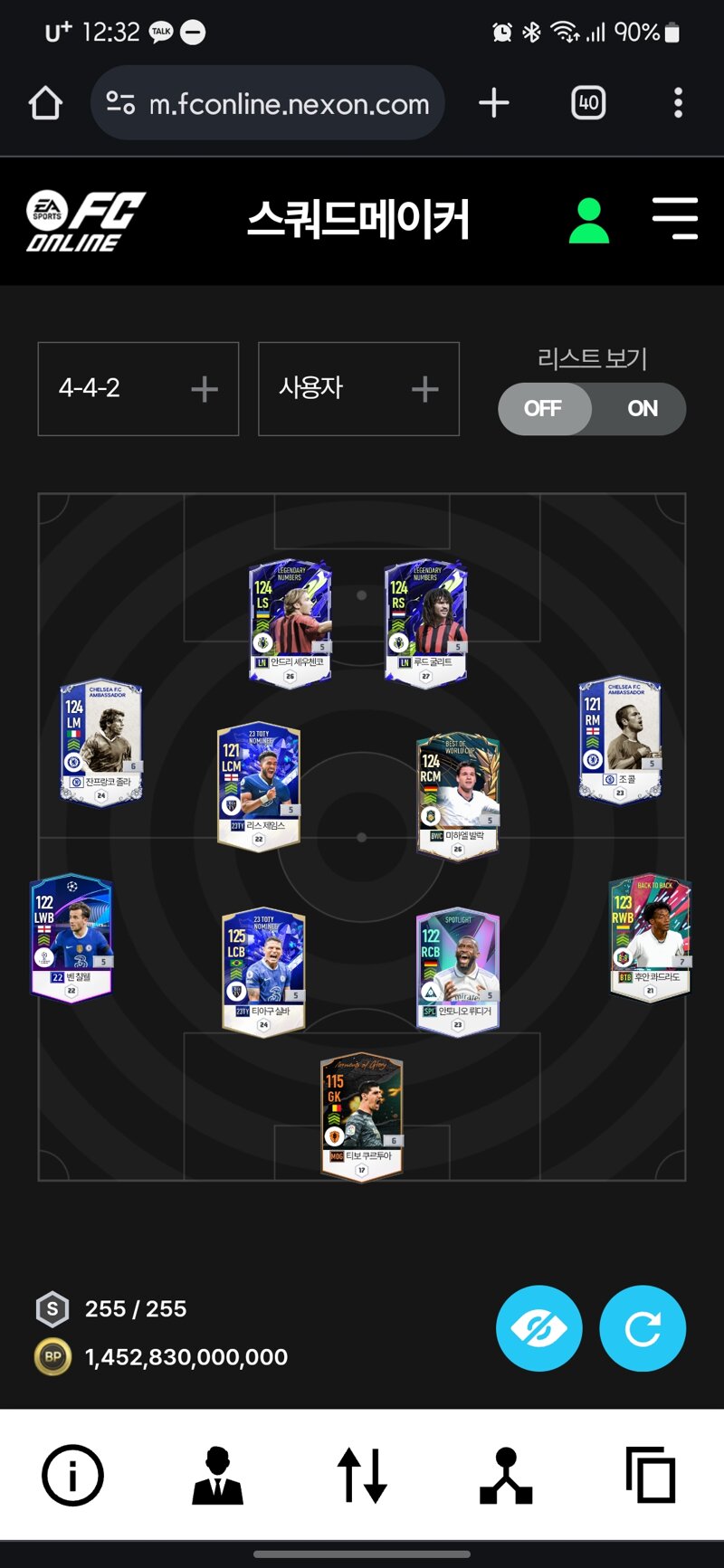The image size is (724, 1568).
Task: Hide card info with the eye button
Action: pyautogui.click(x=538, y=1328)
